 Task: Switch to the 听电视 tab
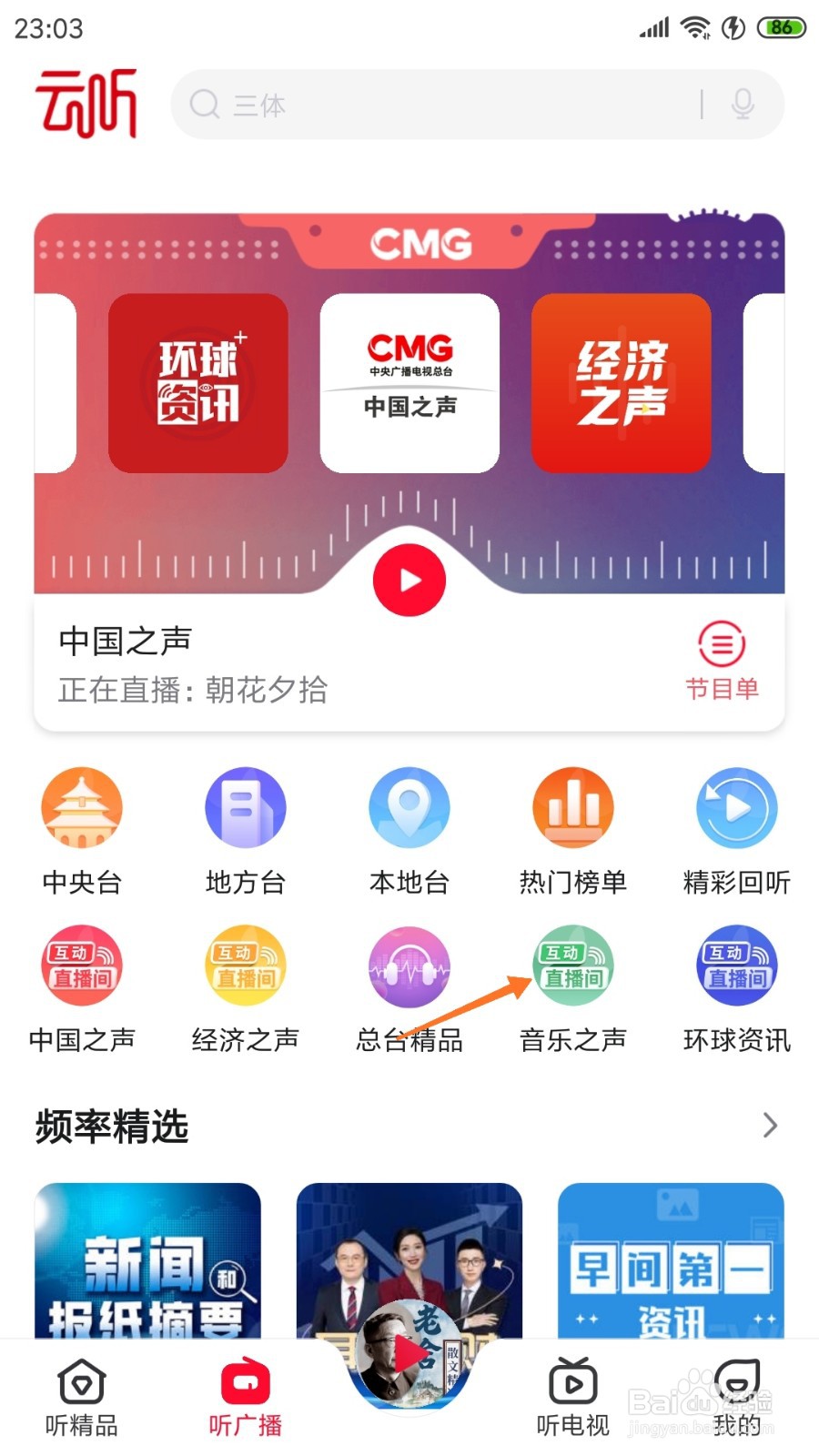tap(572, 1392)
